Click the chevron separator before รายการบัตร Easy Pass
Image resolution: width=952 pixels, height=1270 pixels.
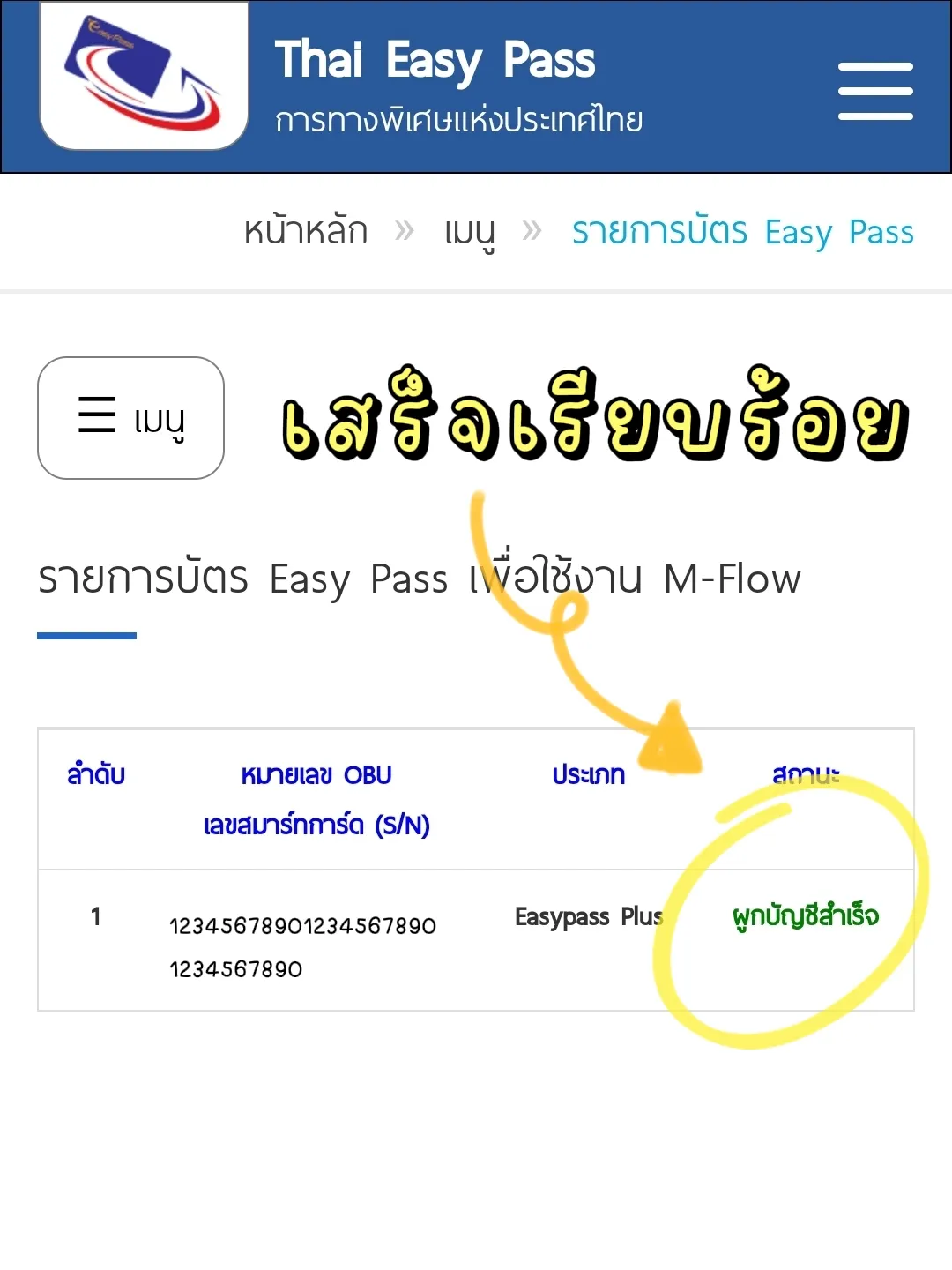(532, 231)
